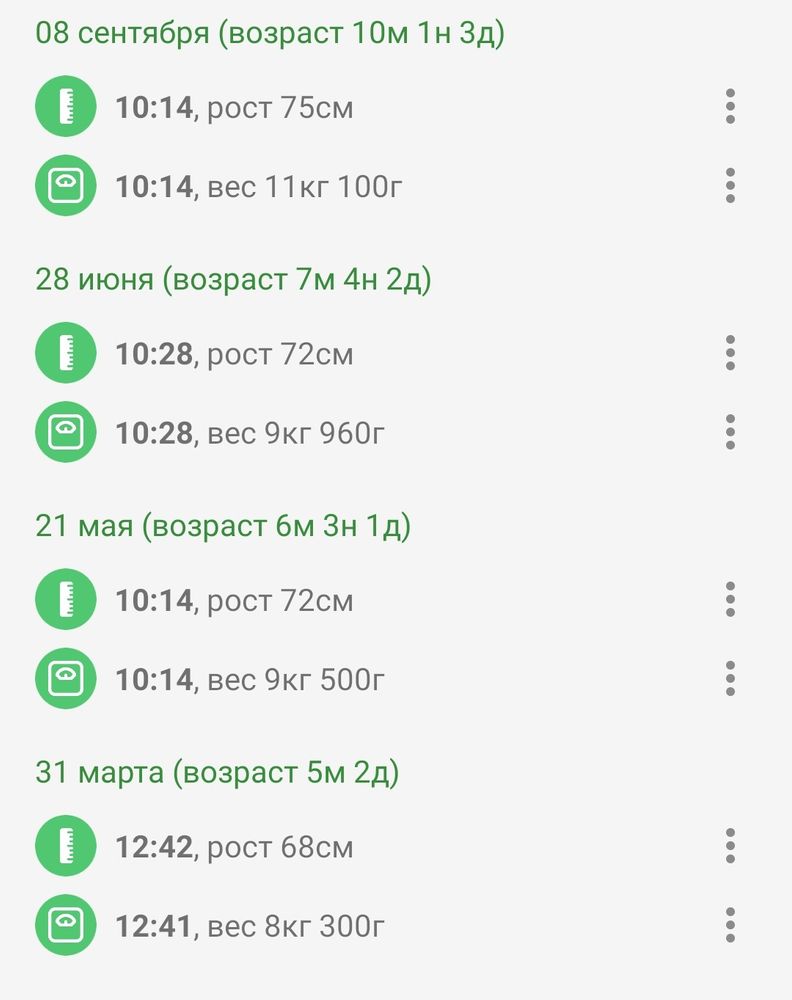Open the options menu for the 75см record

pos(729,105)
